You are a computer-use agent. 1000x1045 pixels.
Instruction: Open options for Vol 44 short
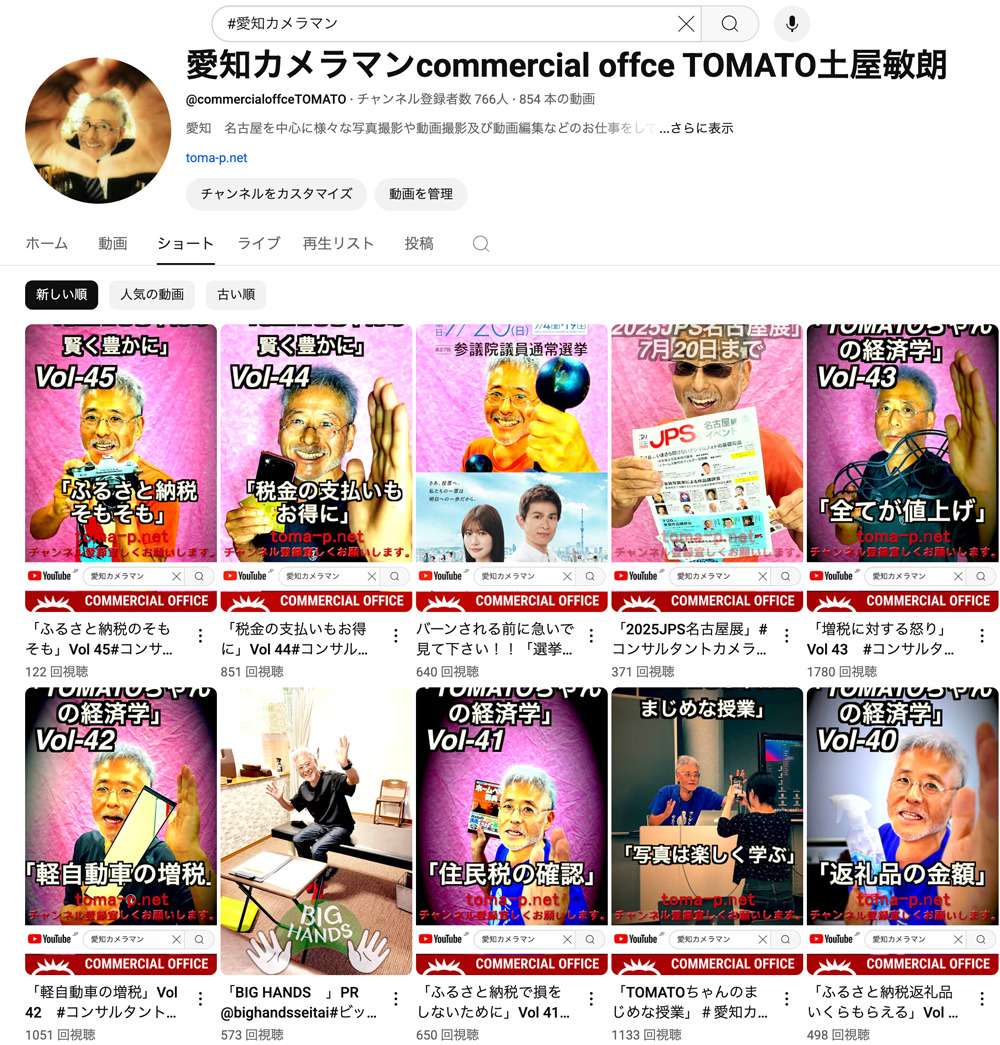point(396,636)
